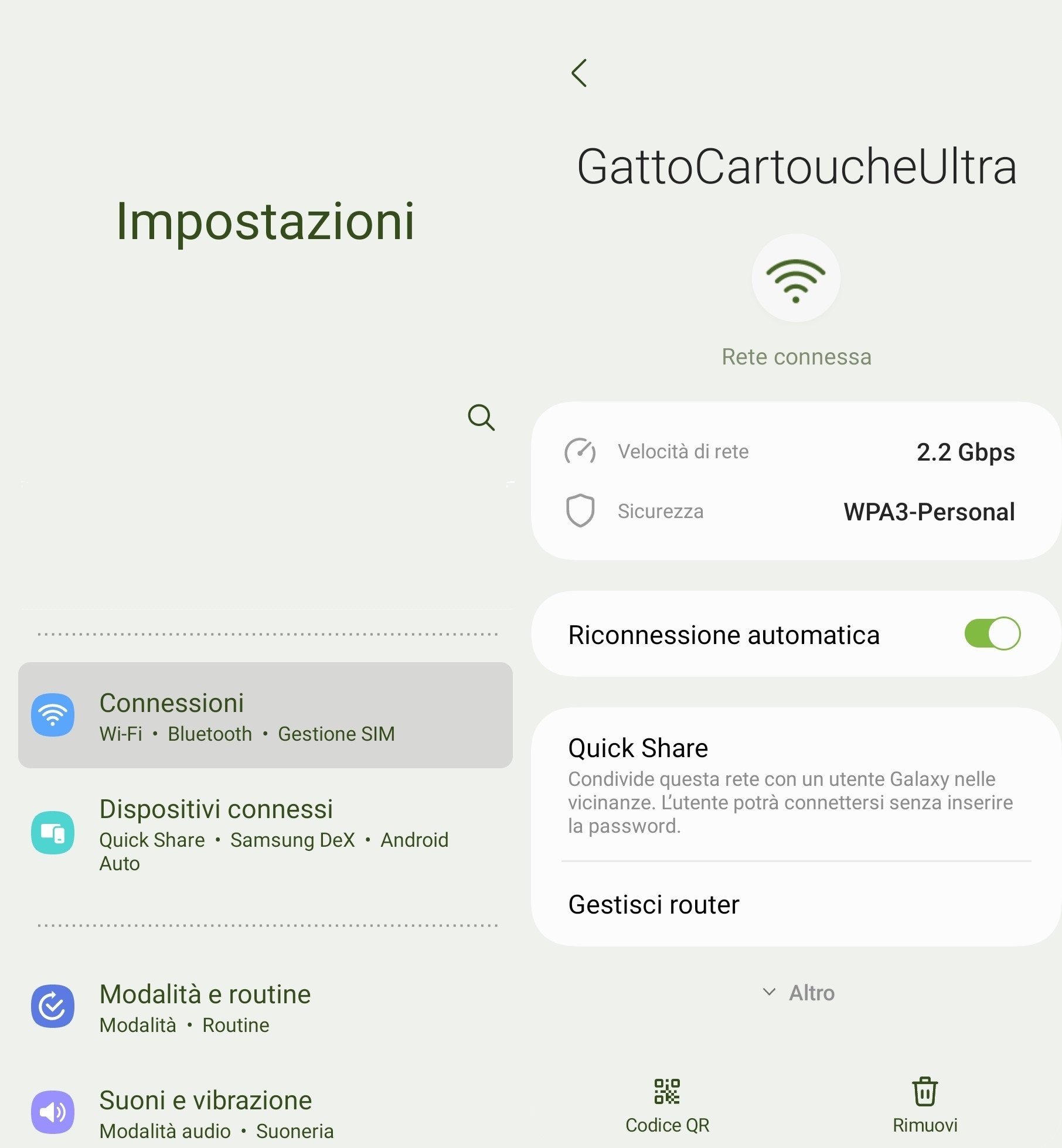Tap Rimuovi to forget this network

[x=924, y=1103]
